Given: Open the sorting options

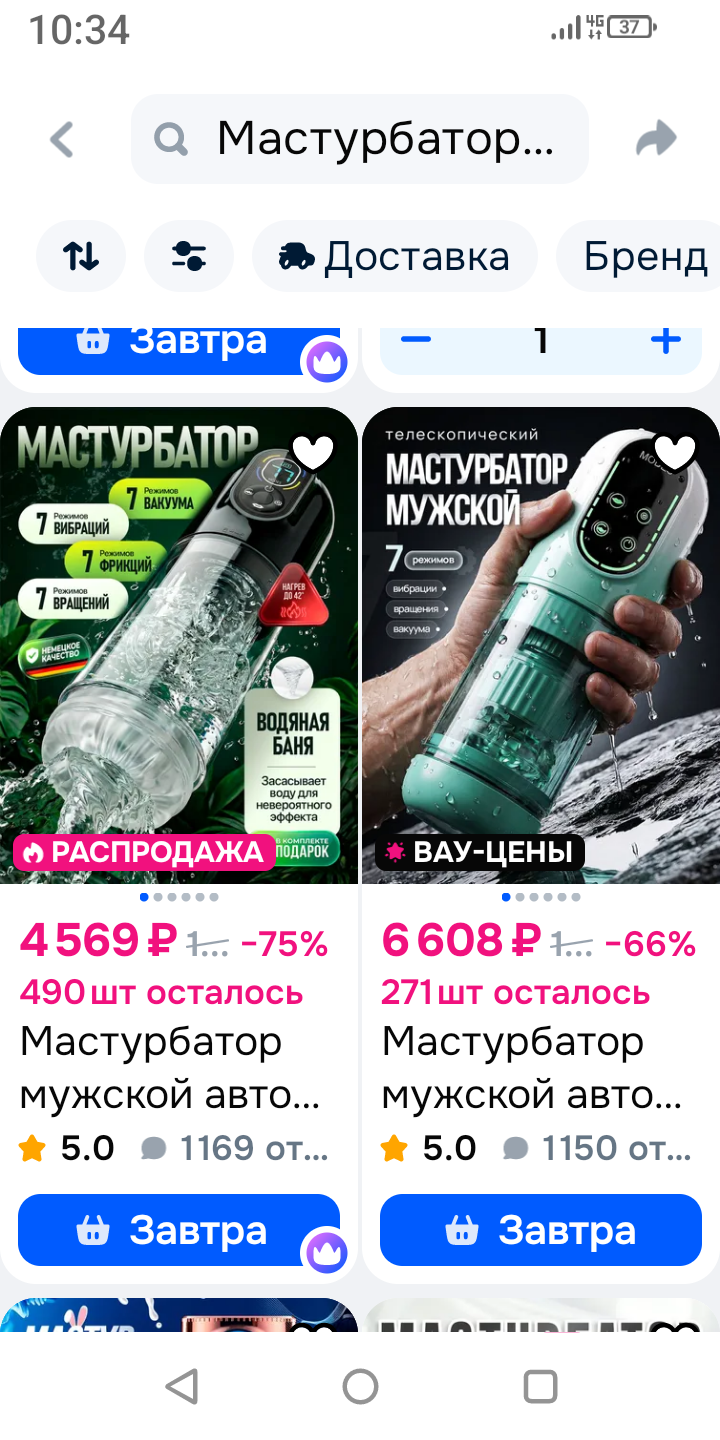Looking at the screenshot, I should pos(81,257).
